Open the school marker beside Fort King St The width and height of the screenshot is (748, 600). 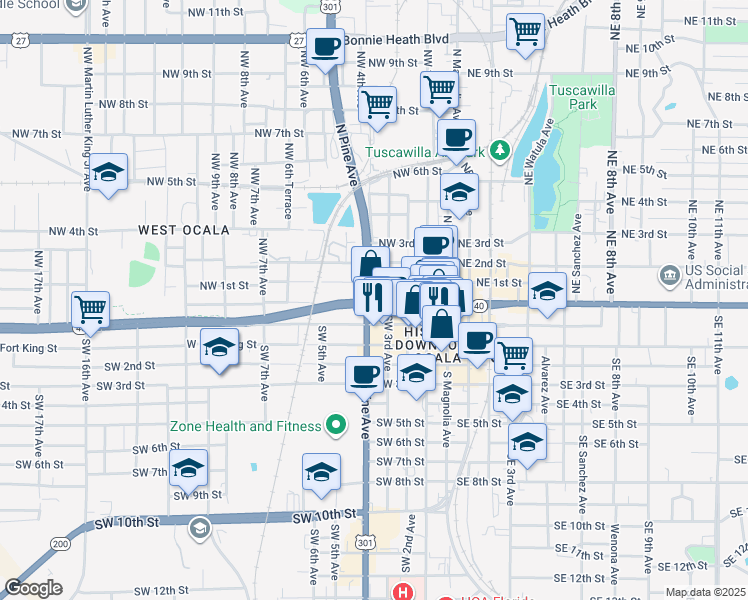coord(219,346)
